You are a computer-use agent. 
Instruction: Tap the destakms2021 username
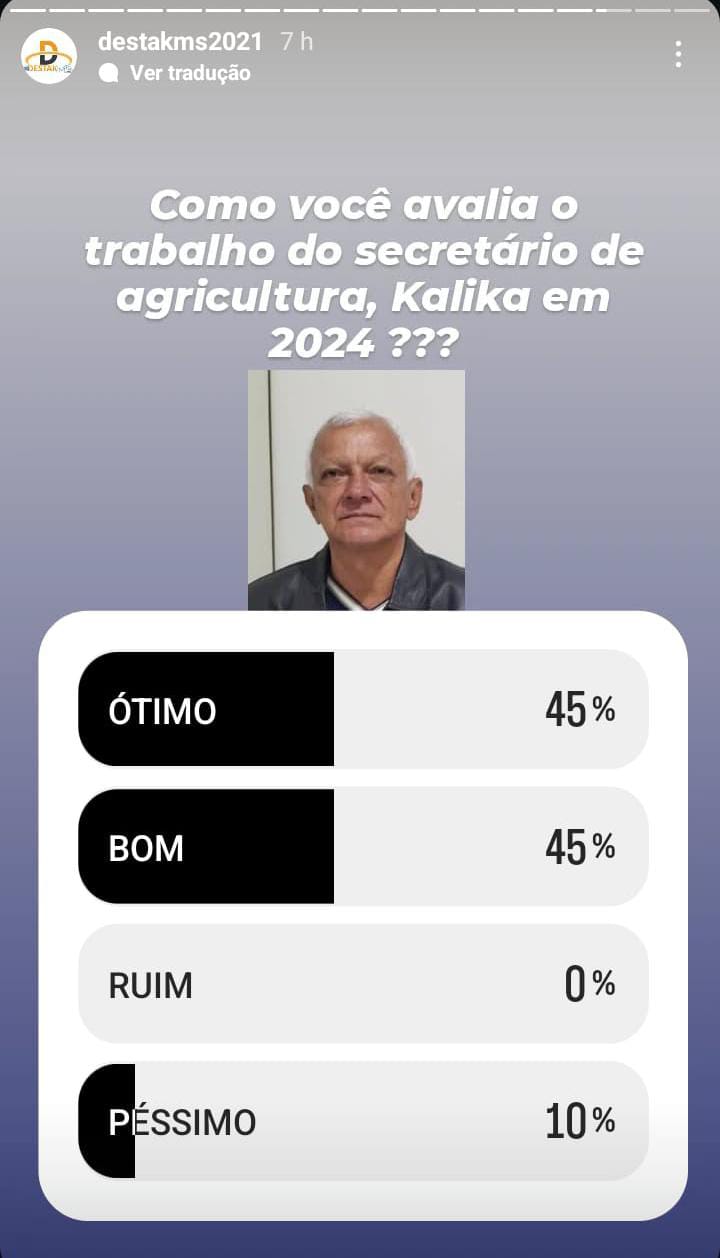click(180, 41)
